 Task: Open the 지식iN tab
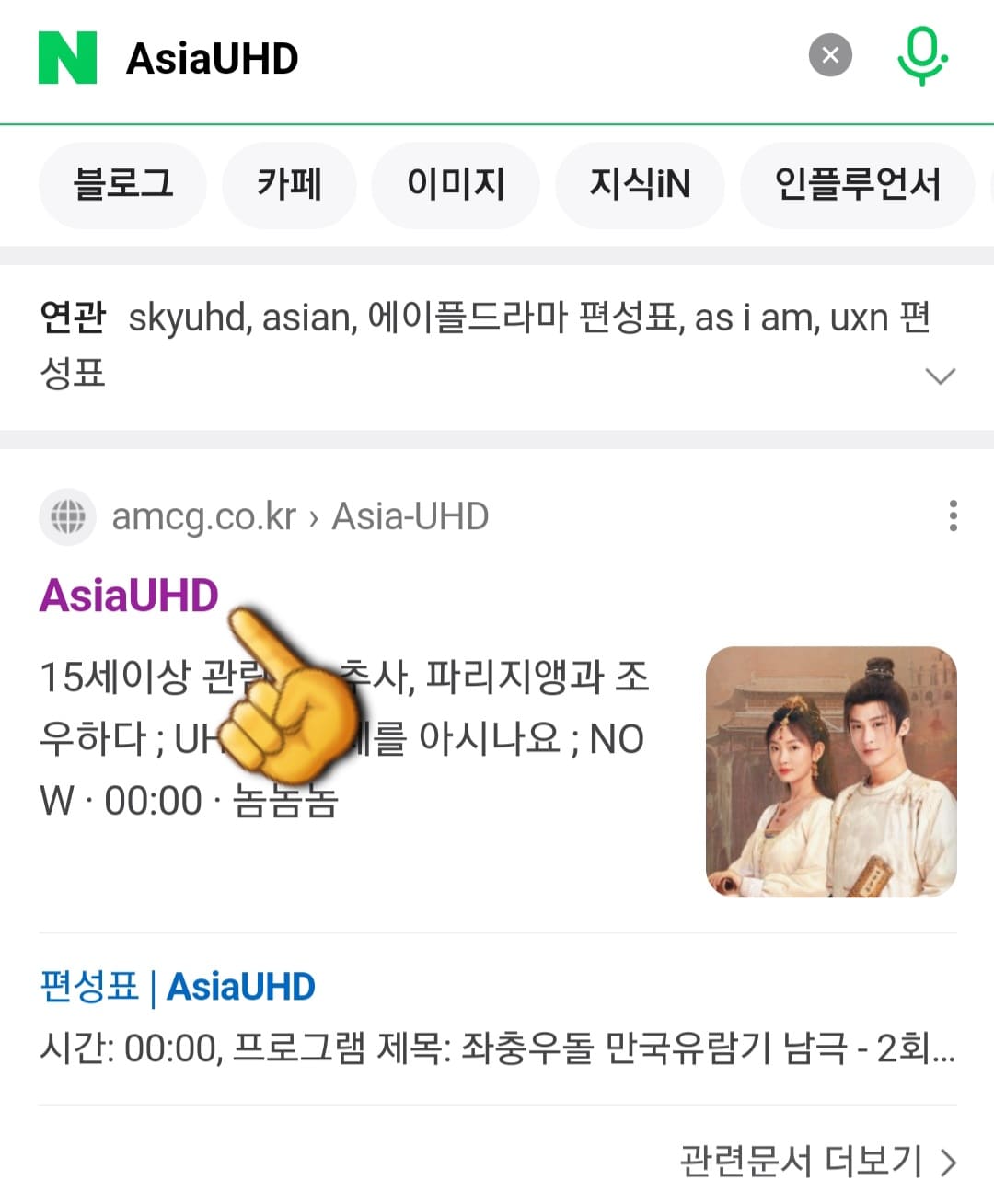(640, 184)
